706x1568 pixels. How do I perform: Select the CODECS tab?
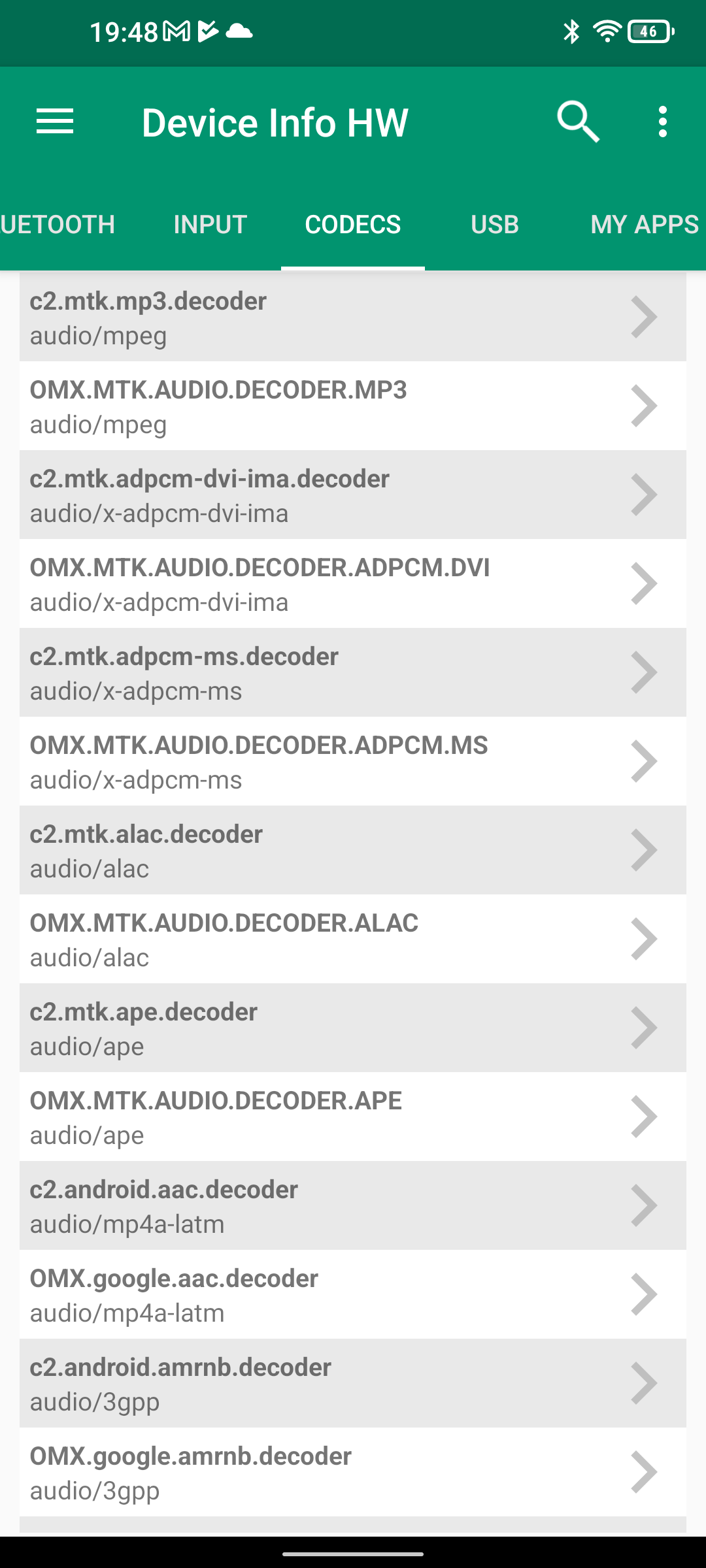353,225
